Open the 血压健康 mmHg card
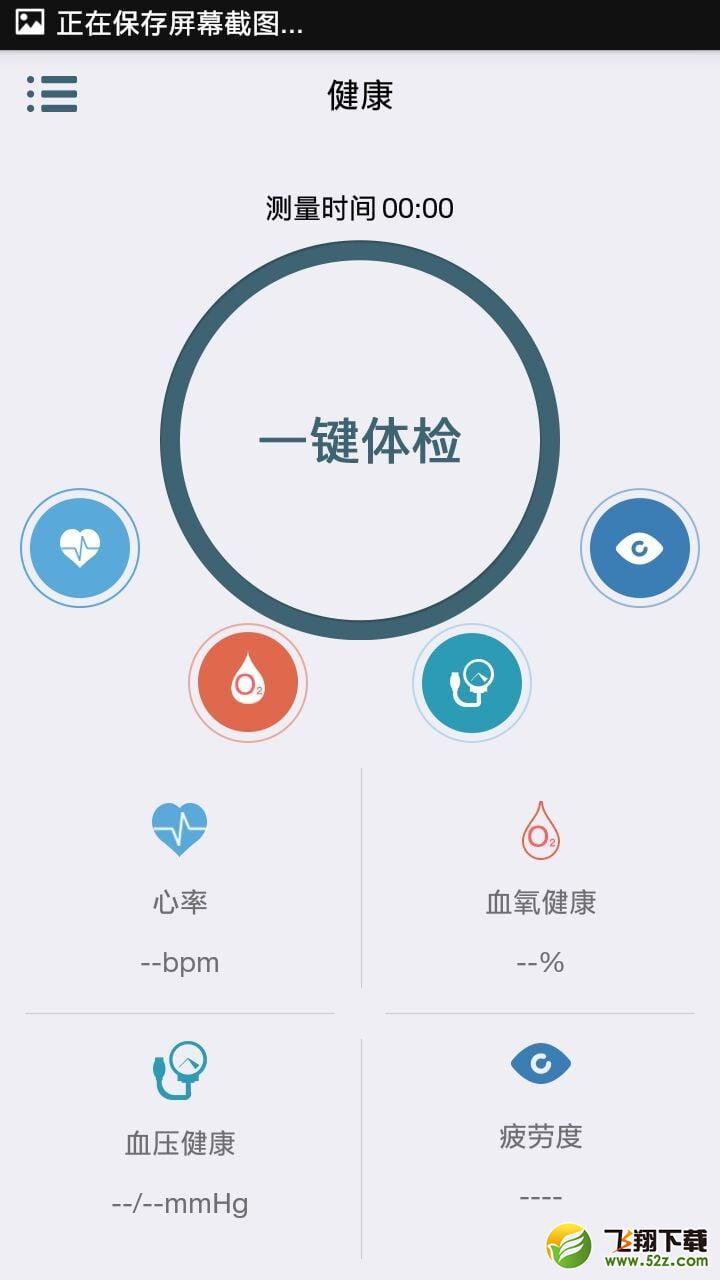The height and width of the screenshot is (1280, 720). click(180, 1137)
